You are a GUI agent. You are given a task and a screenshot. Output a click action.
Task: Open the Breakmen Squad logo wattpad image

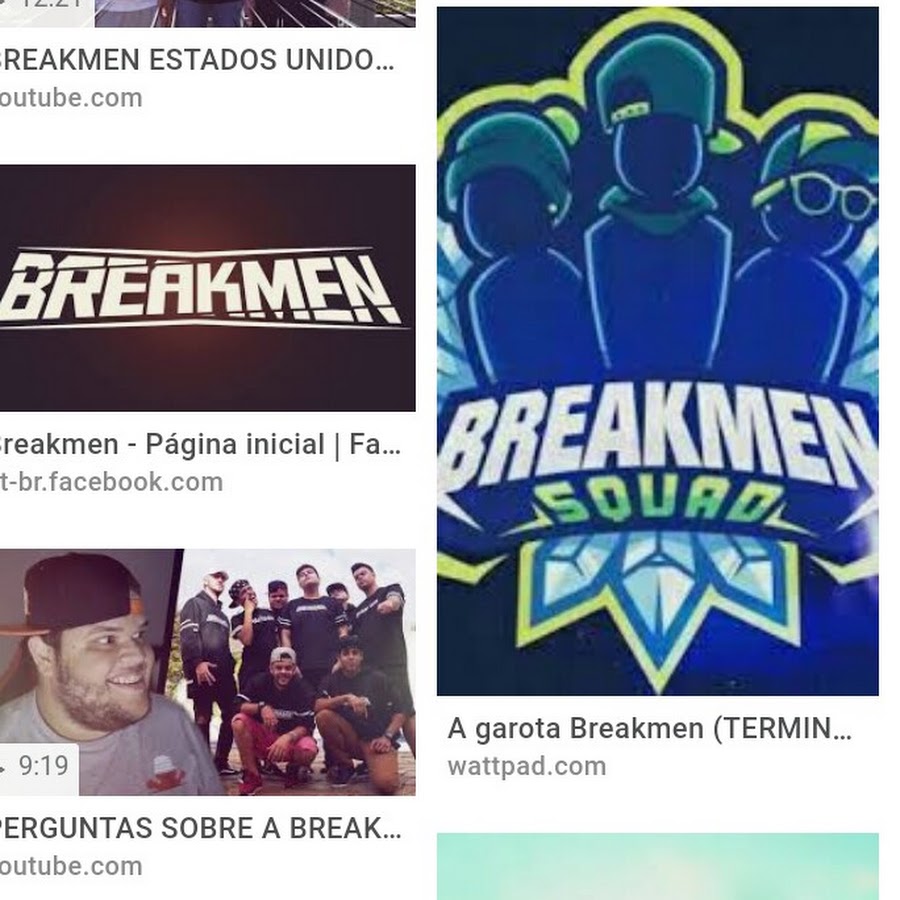pos(657,351)
